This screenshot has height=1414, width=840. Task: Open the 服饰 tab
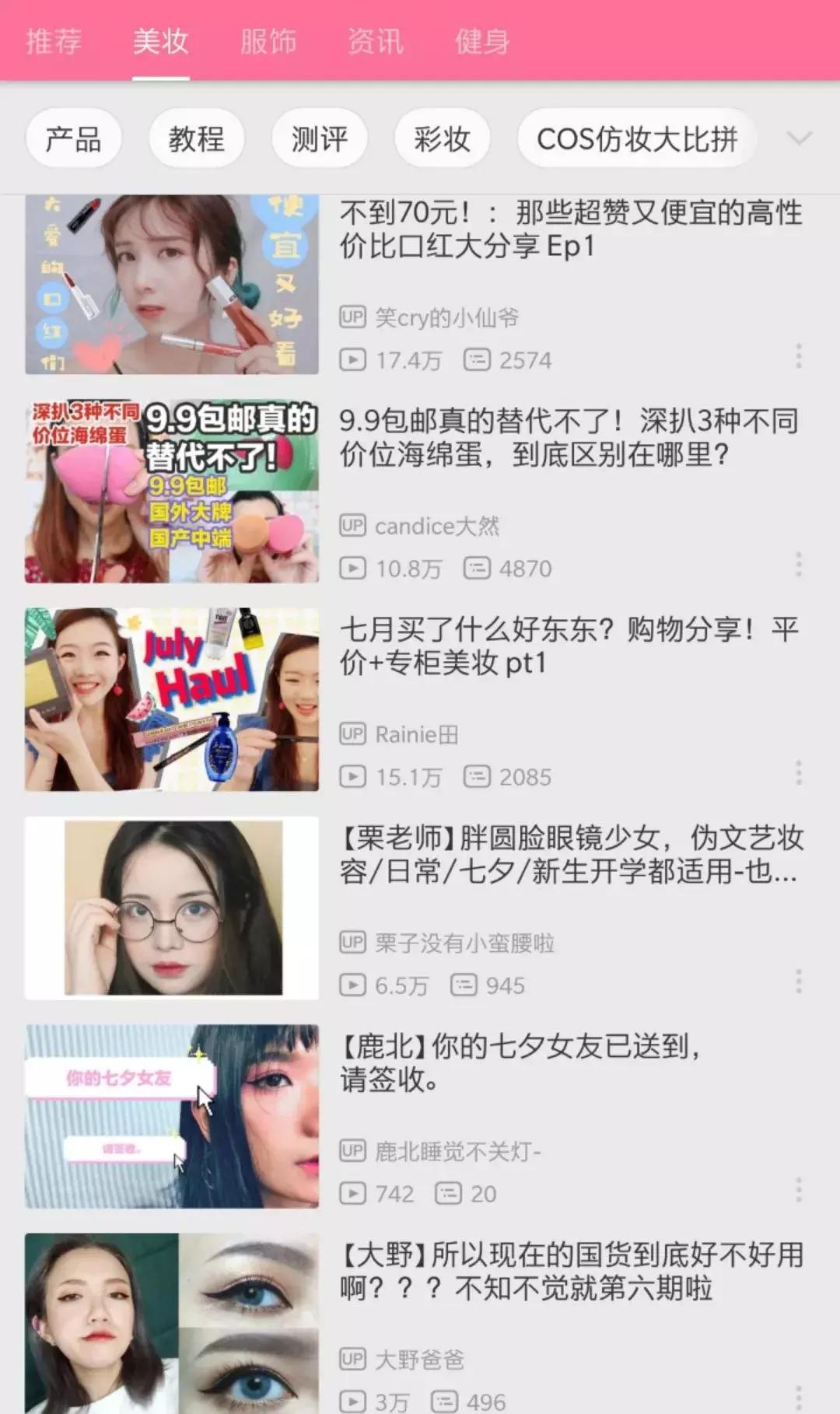pos(268,41)
